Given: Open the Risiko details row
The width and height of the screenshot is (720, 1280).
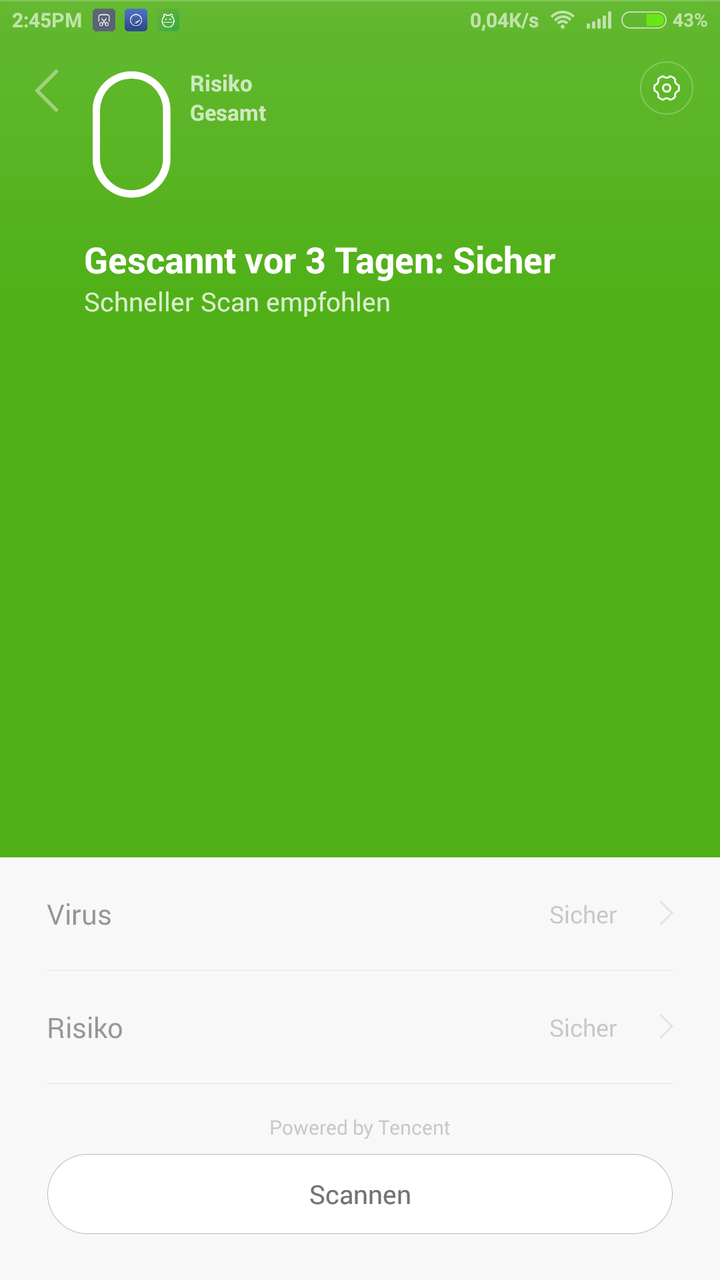Looking at the screenshot, I should point(360,1027).
